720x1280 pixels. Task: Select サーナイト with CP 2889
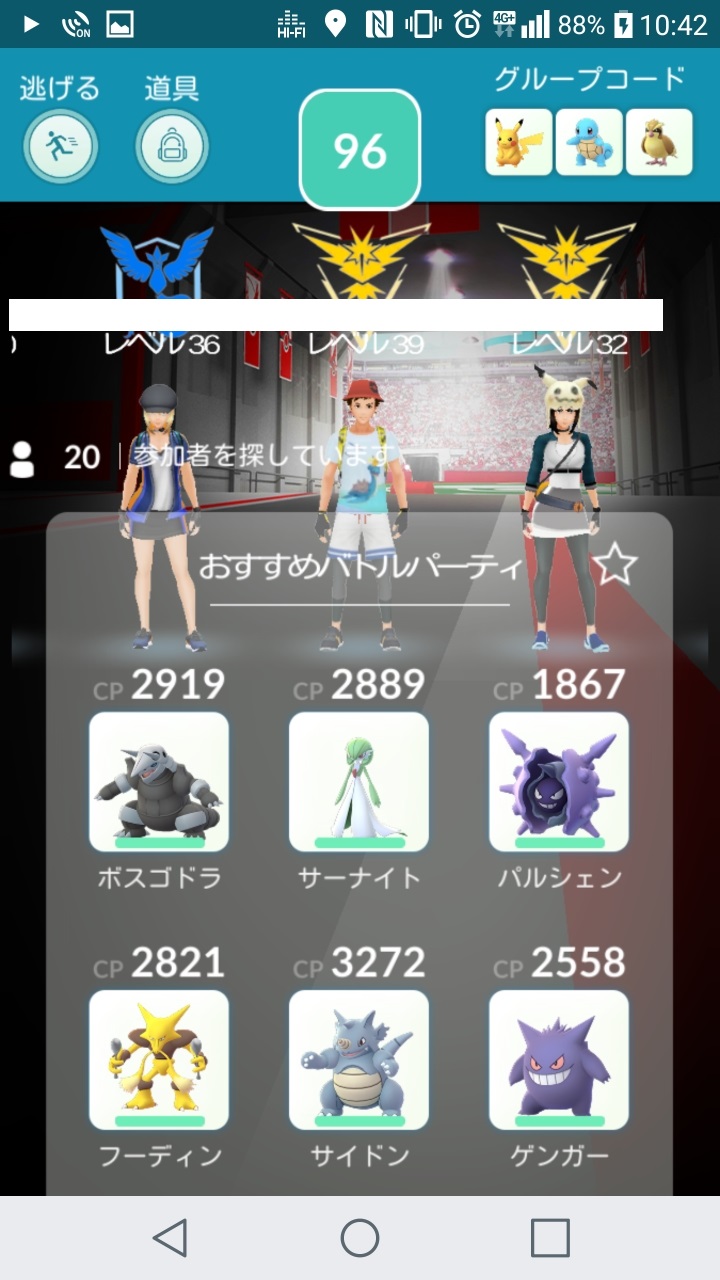[x=359, y=781]
